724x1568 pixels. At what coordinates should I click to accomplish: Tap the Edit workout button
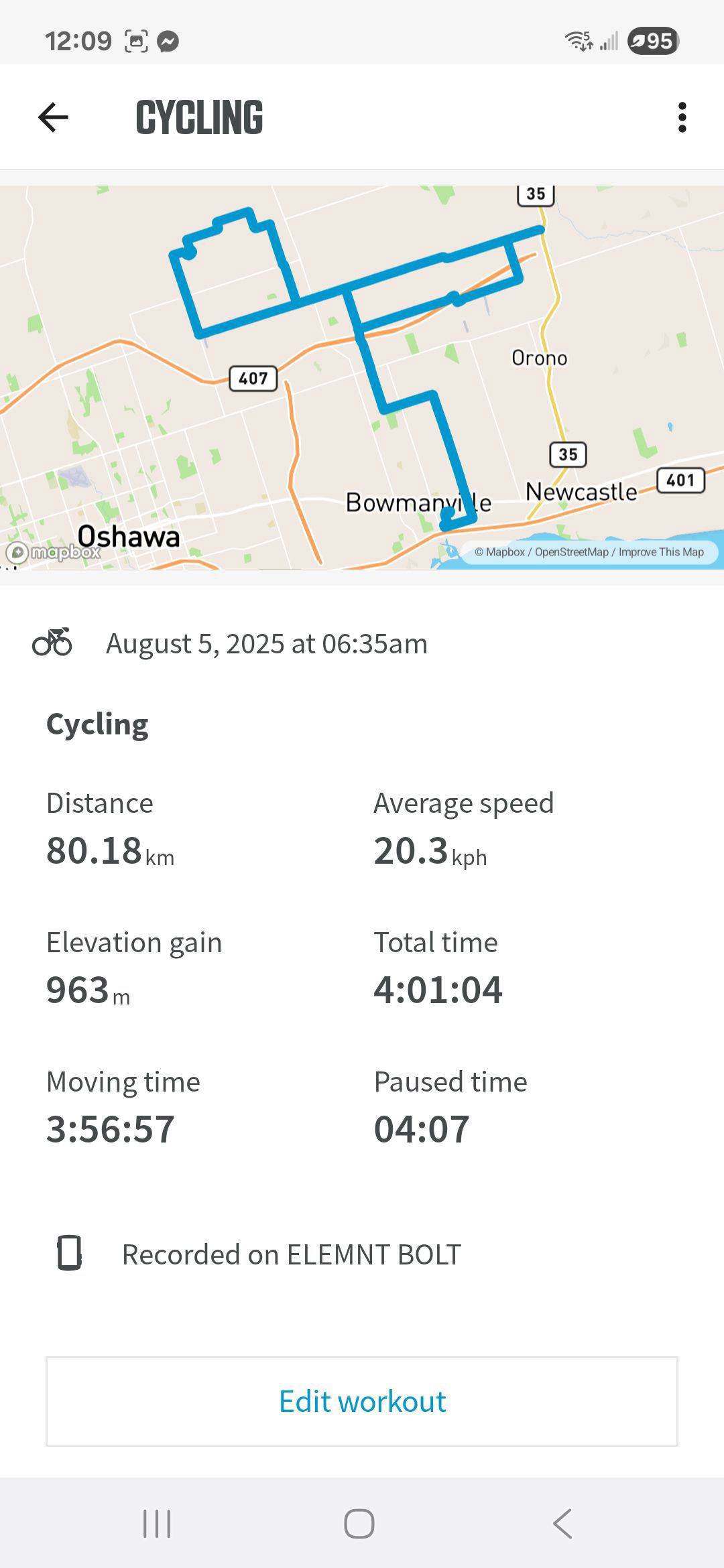point(362,1401)
